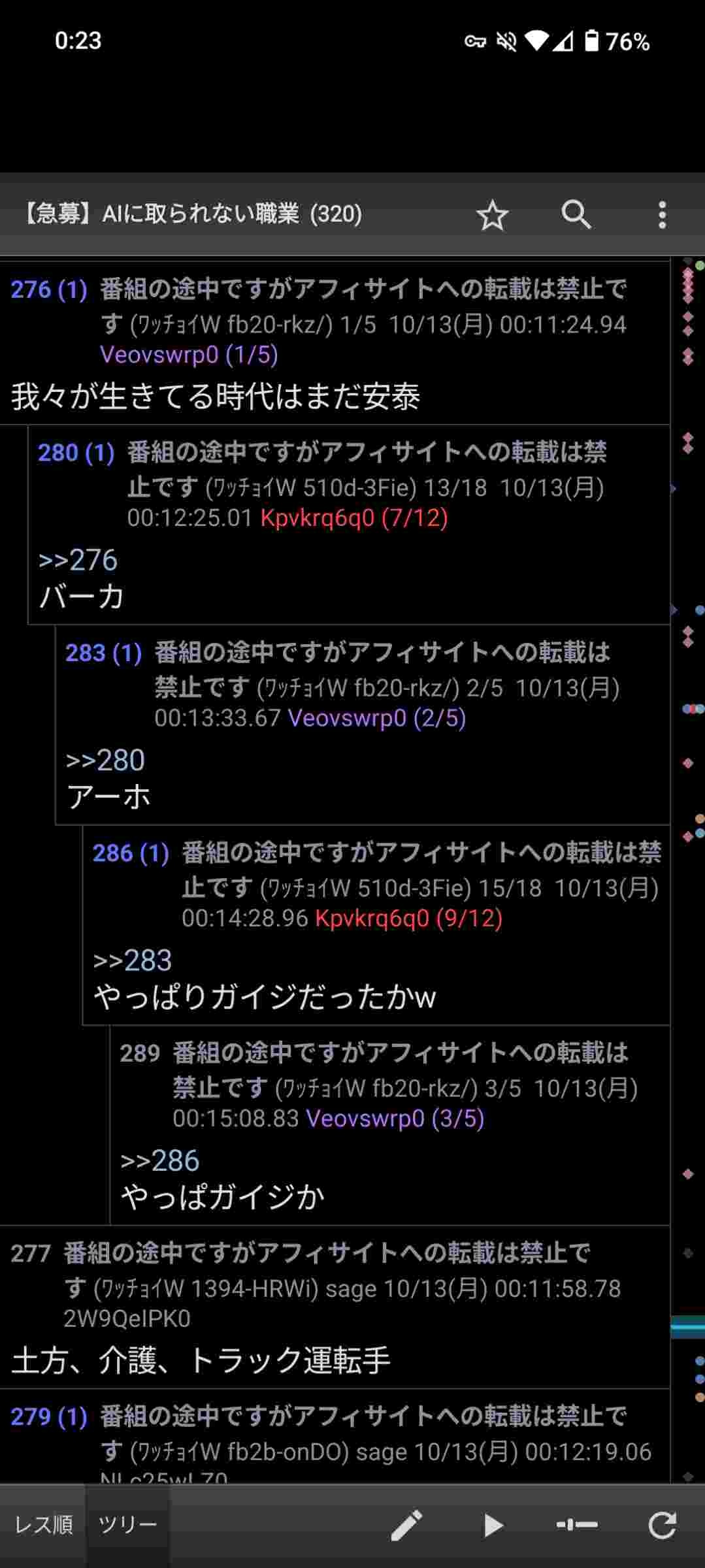Image resolution: width=705 pixels, height=1568 pixels.
Task: Open the overflow menu
Action: [662, 214]
